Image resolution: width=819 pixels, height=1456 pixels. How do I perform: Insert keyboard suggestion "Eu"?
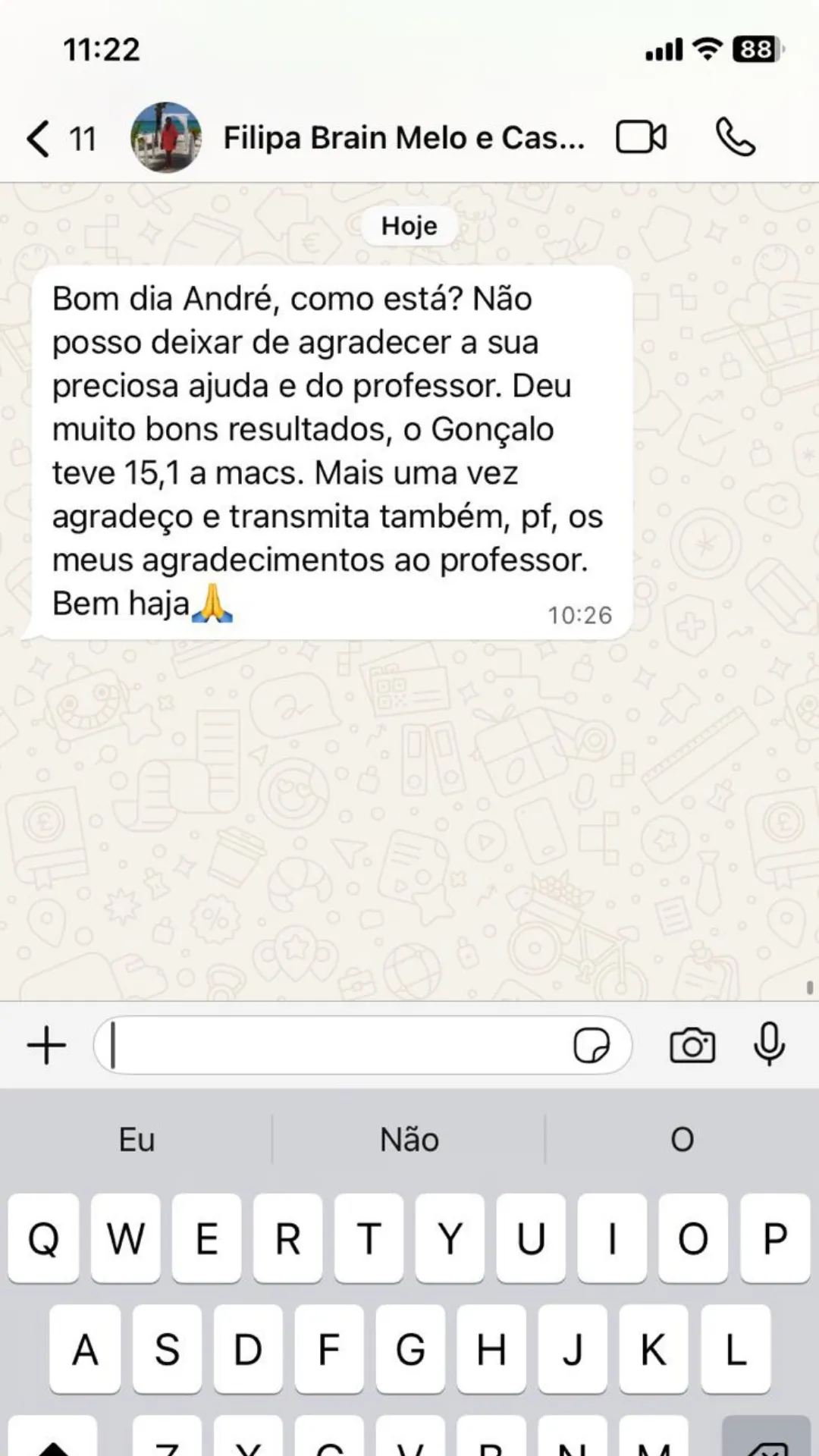[136, 1140]
